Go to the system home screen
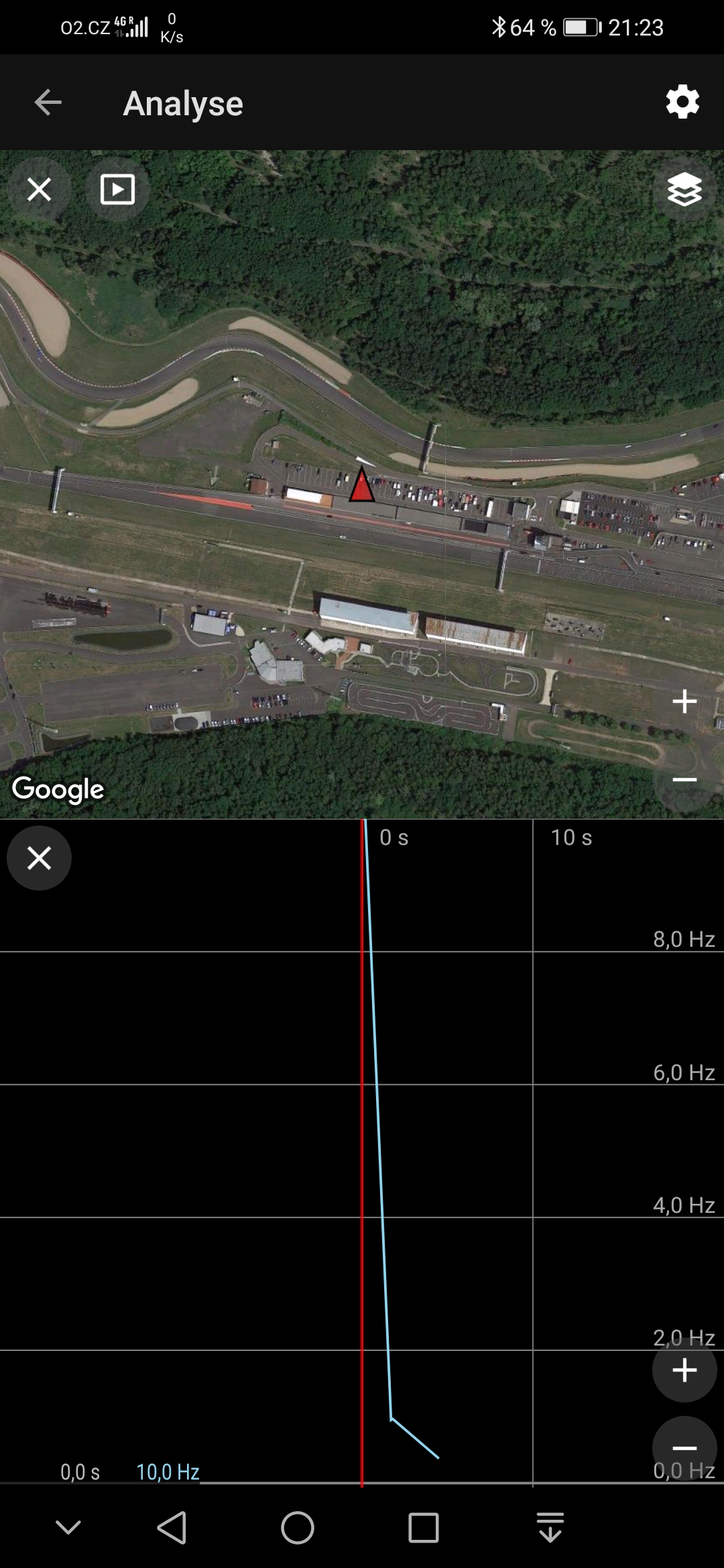Viewport: 724px width, 1568px height. pyautogui.click(x=297, y=1528)
